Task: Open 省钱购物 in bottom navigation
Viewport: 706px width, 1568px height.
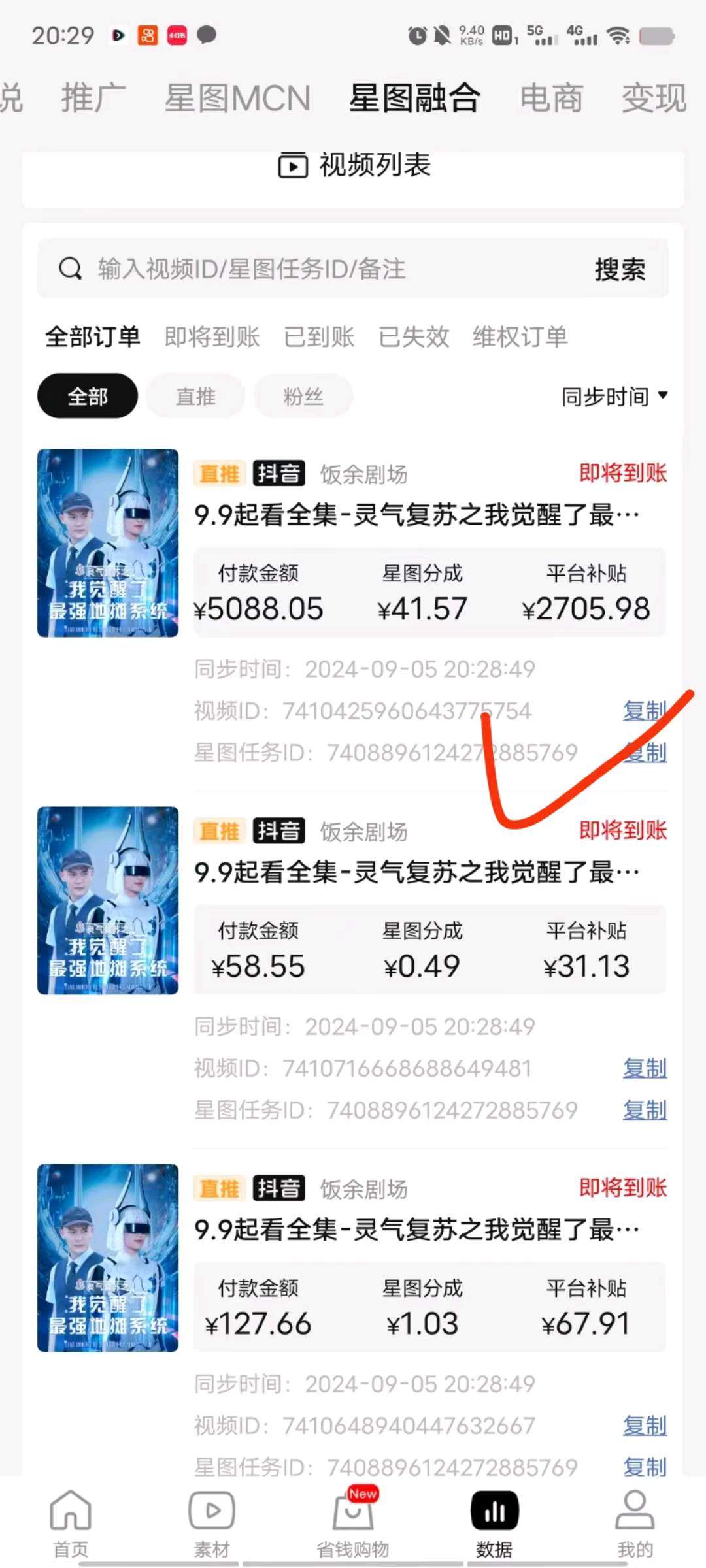Action: click(353, 1522)
